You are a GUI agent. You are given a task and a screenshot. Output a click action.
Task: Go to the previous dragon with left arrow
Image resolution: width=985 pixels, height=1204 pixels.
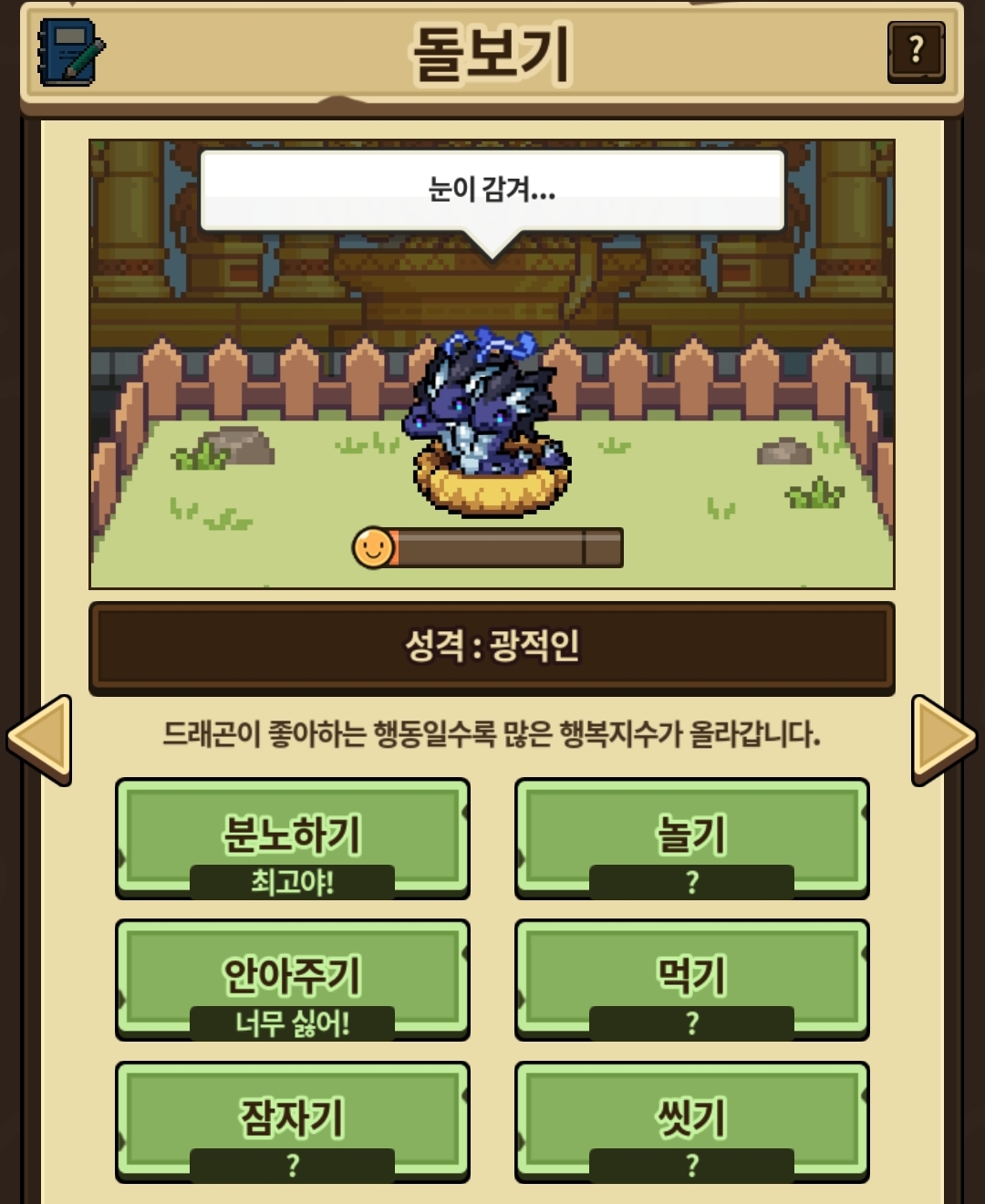pos(40,739)
